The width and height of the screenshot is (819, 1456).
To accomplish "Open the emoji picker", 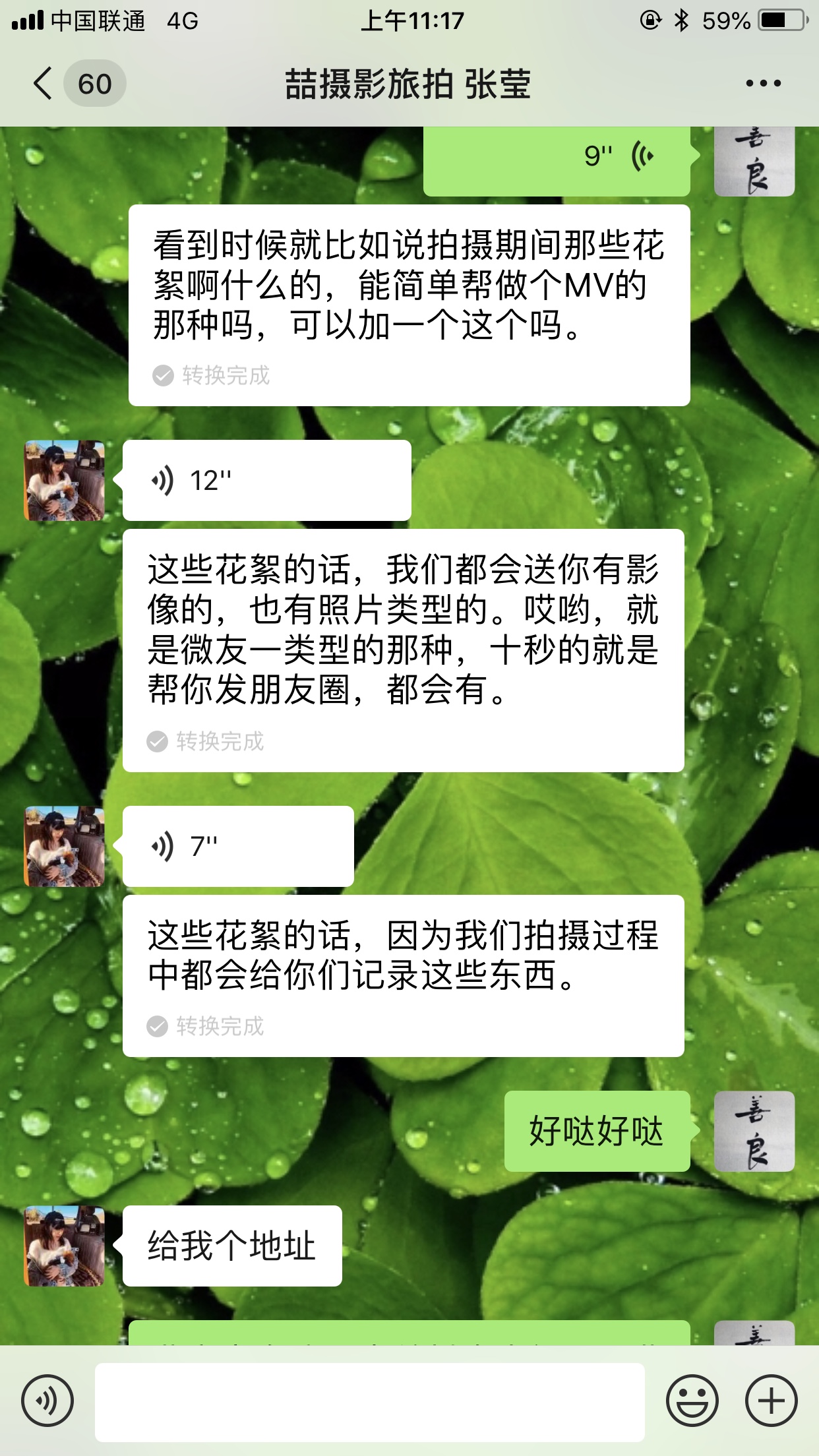I will (692, 1401).
